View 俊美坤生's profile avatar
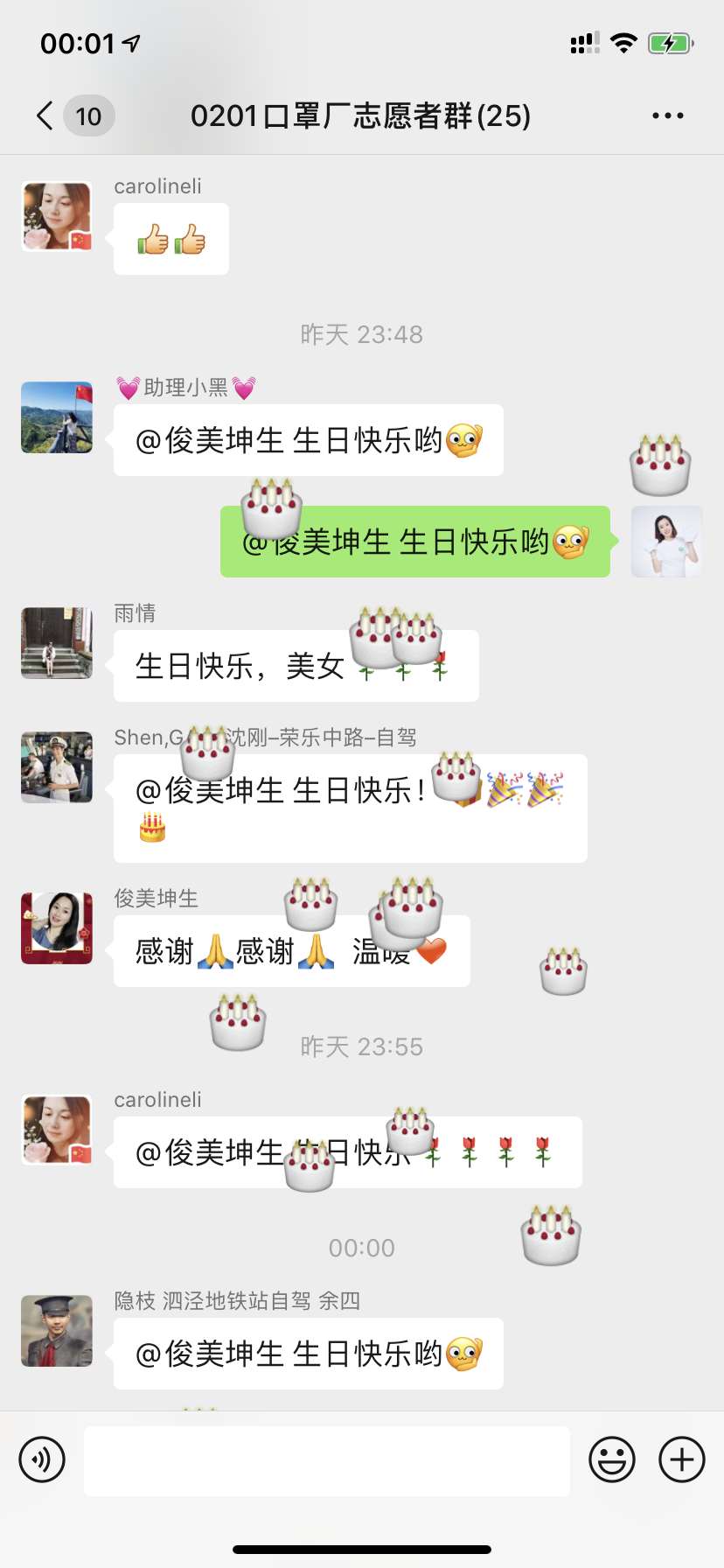The image size is (724, 1568). [57, 928]
